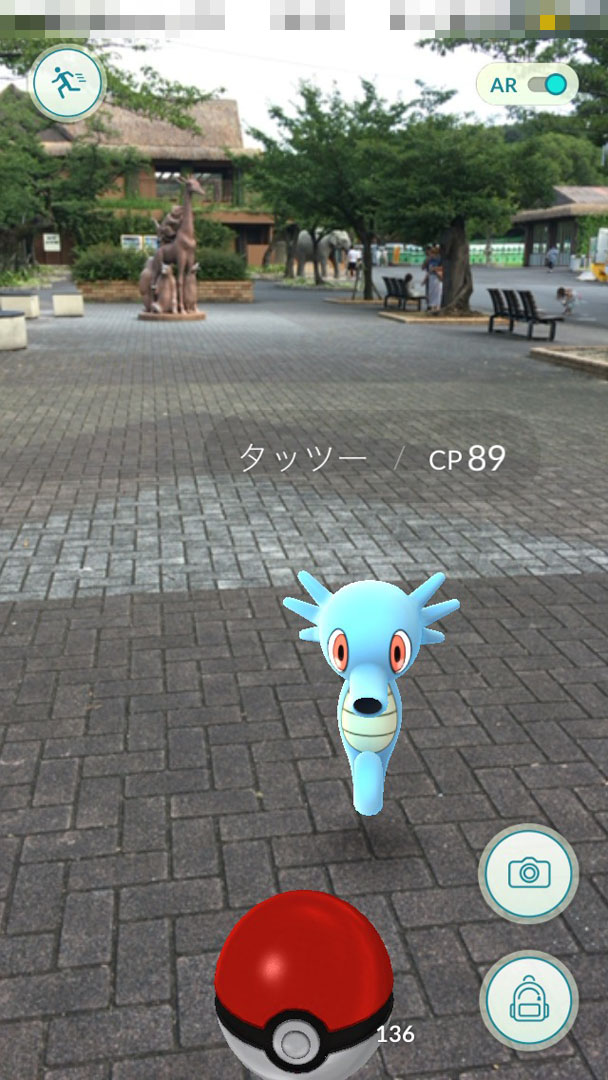Turn off the AR mode switch
608x1080 pixels.
click(x=547, y=85)
